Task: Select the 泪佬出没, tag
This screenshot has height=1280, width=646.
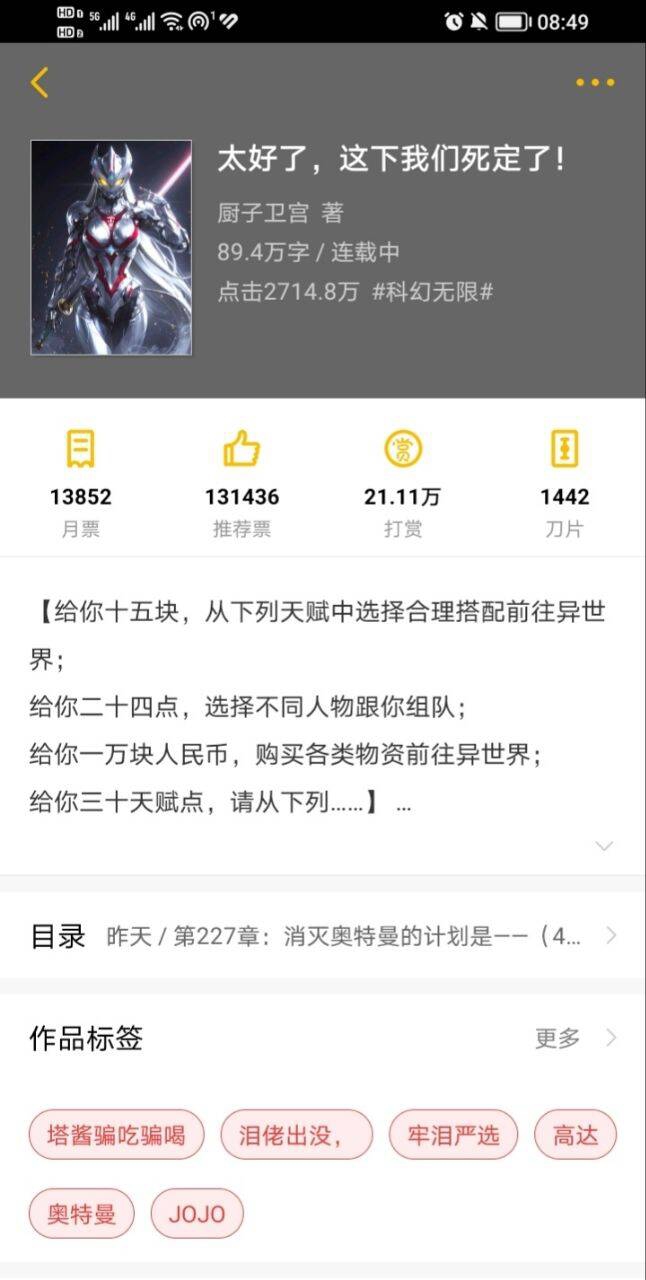Action: pos(296,1135)
